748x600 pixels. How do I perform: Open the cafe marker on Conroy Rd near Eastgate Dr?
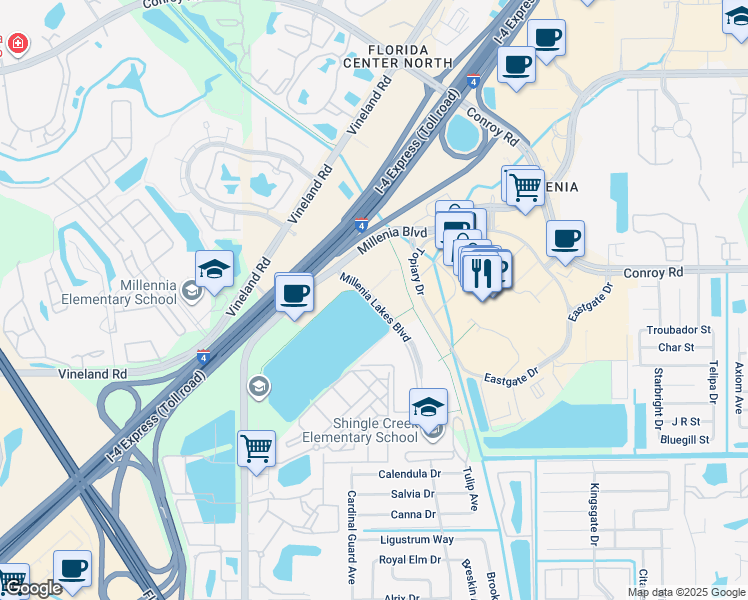coord(565,242)
